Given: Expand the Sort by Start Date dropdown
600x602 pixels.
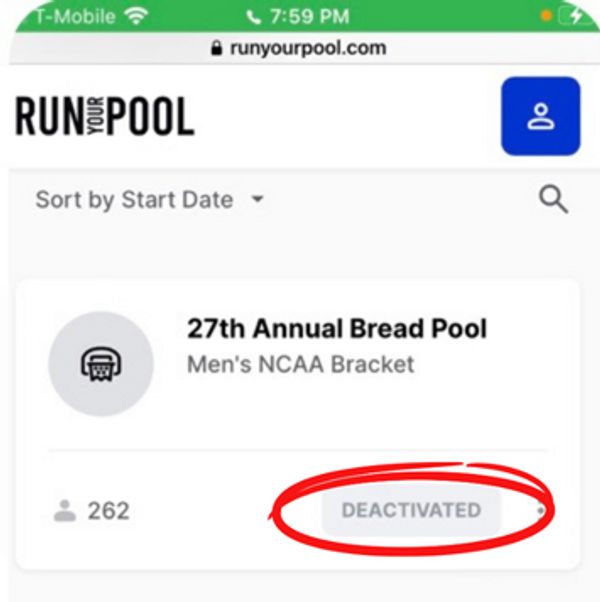Looking at the screenshot, I should pos(150,199).
